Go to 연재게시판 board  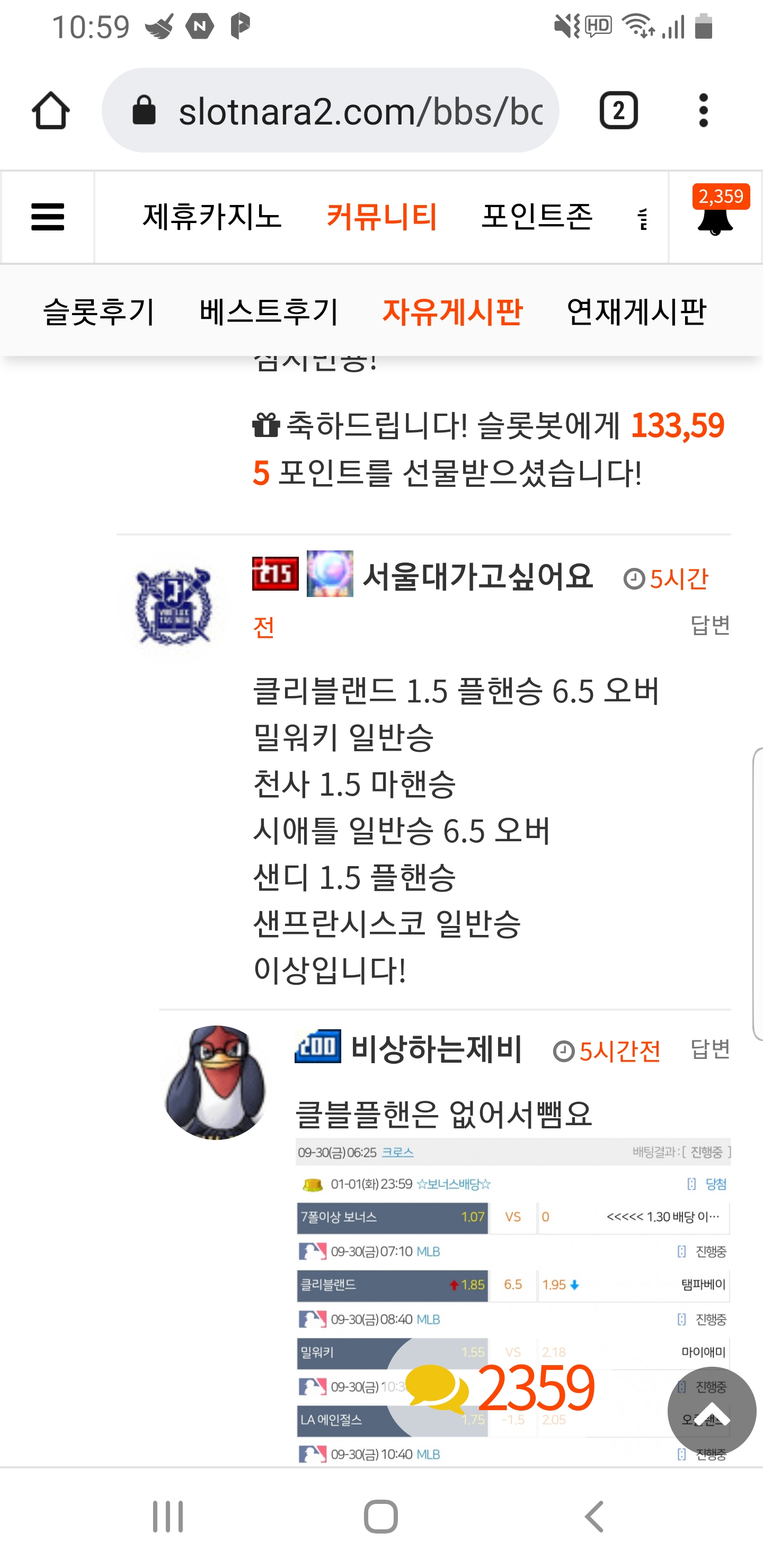[636, 311]
